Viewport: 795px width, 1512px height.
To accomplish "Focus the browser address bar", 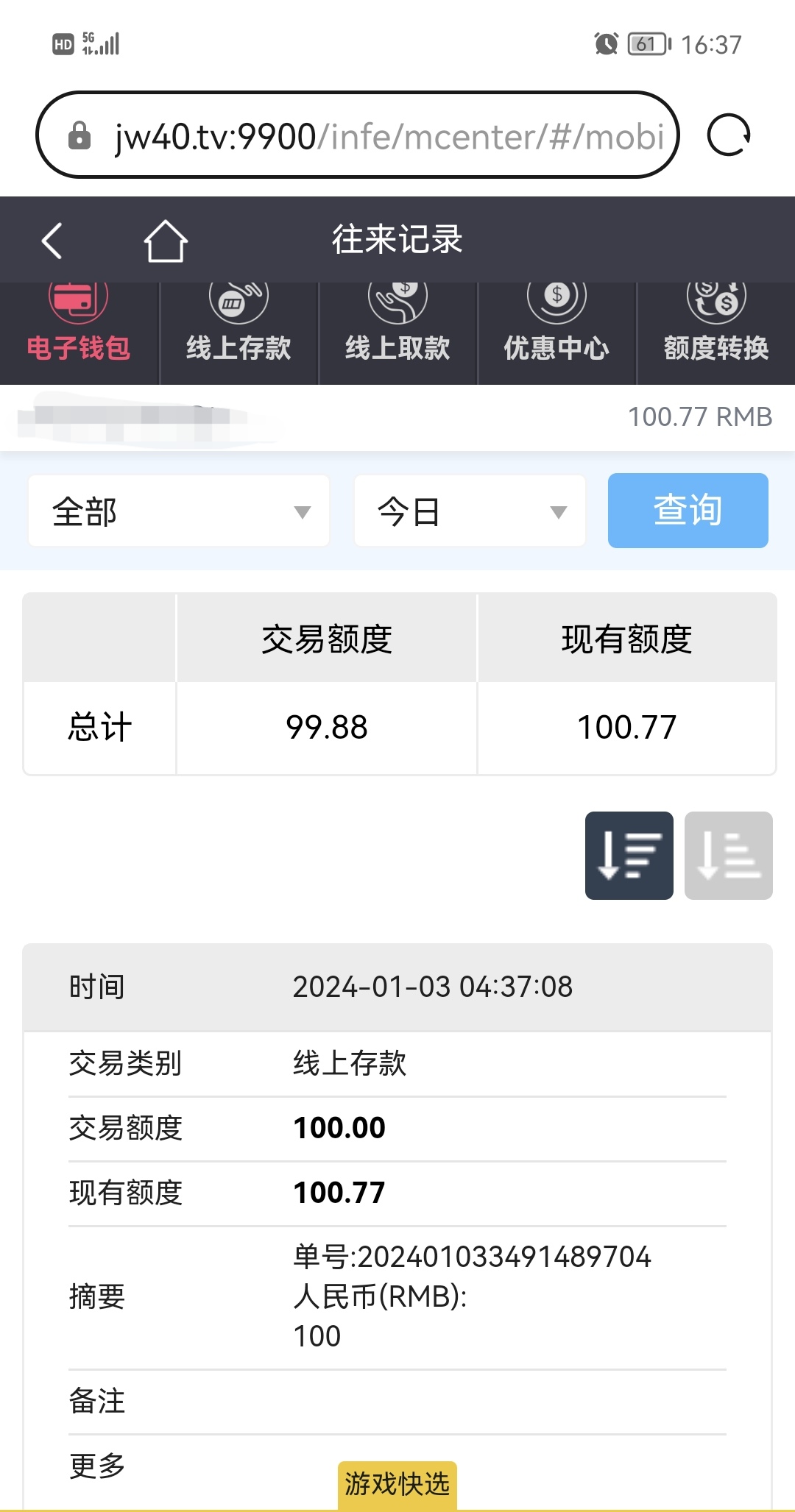I will (x=368, y=135).
